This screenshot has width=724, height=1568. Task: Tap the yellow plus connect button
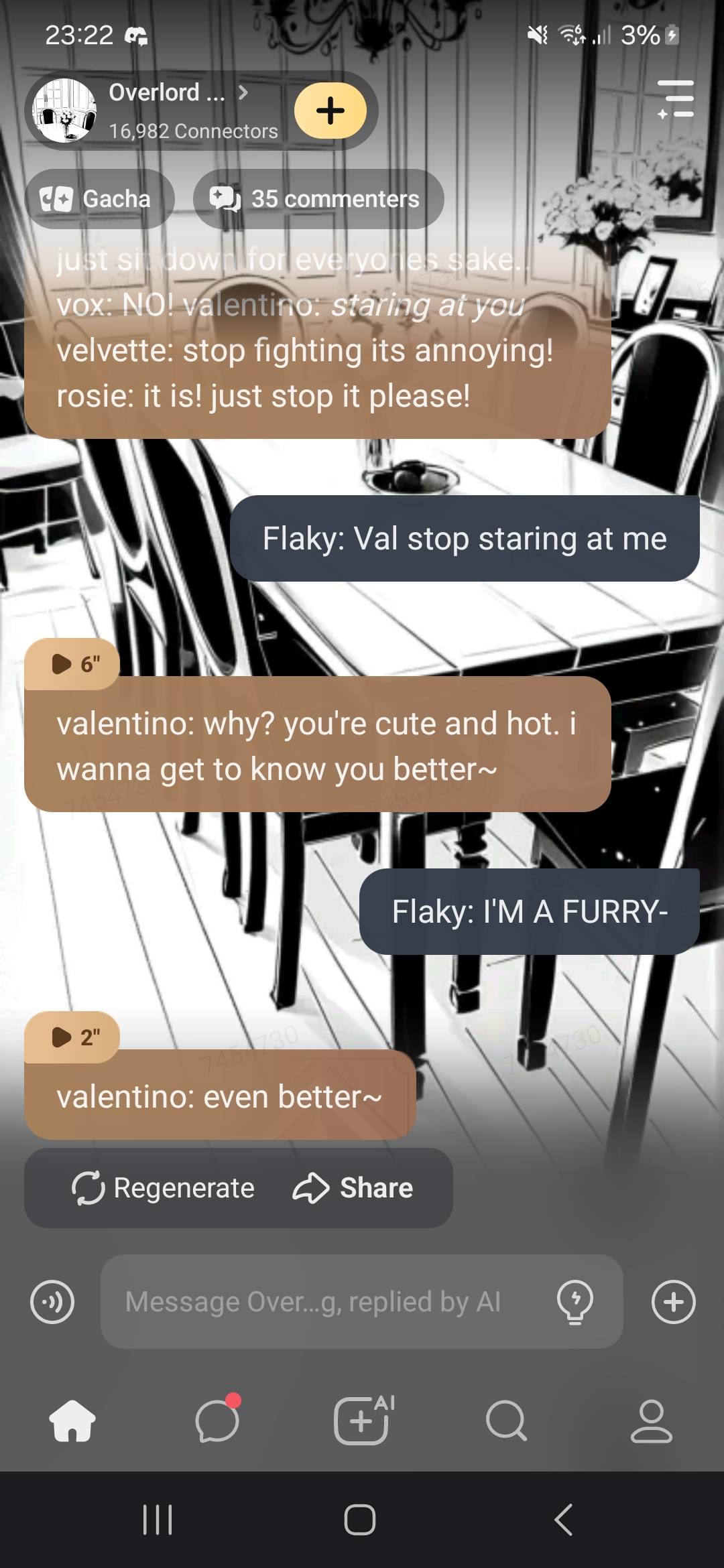(x=330, y=111)
